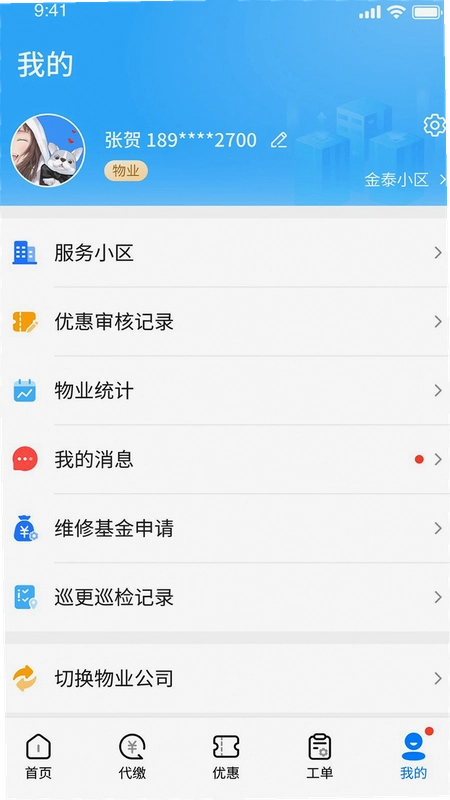
Task: Open 我的消息 messages
Action: click(226, 460)
